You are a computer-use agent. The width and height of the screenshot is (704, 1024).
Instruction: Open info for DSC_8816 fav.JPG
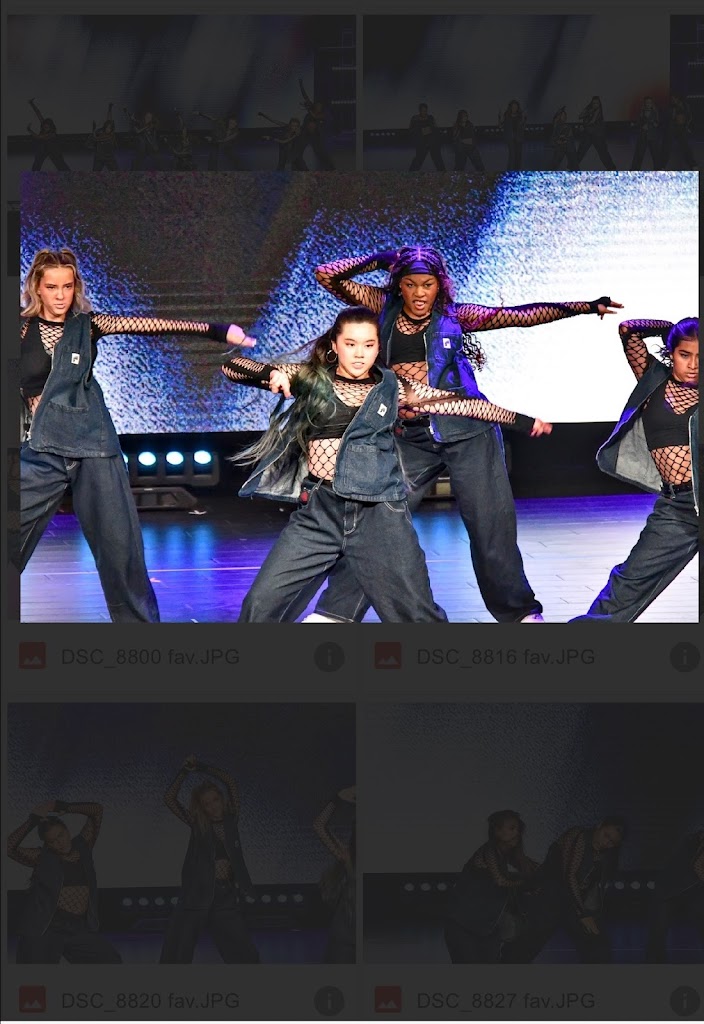(684, 657)
